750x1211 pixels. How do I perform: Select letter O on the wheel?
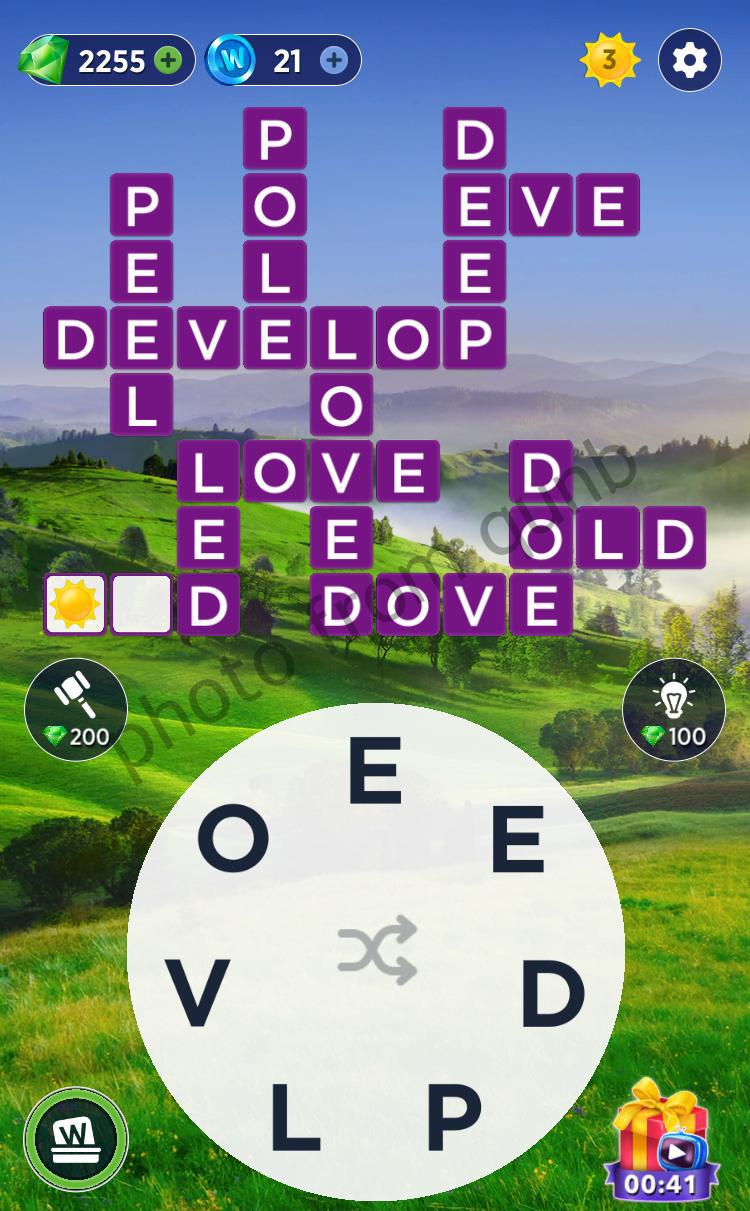point(233,837)
